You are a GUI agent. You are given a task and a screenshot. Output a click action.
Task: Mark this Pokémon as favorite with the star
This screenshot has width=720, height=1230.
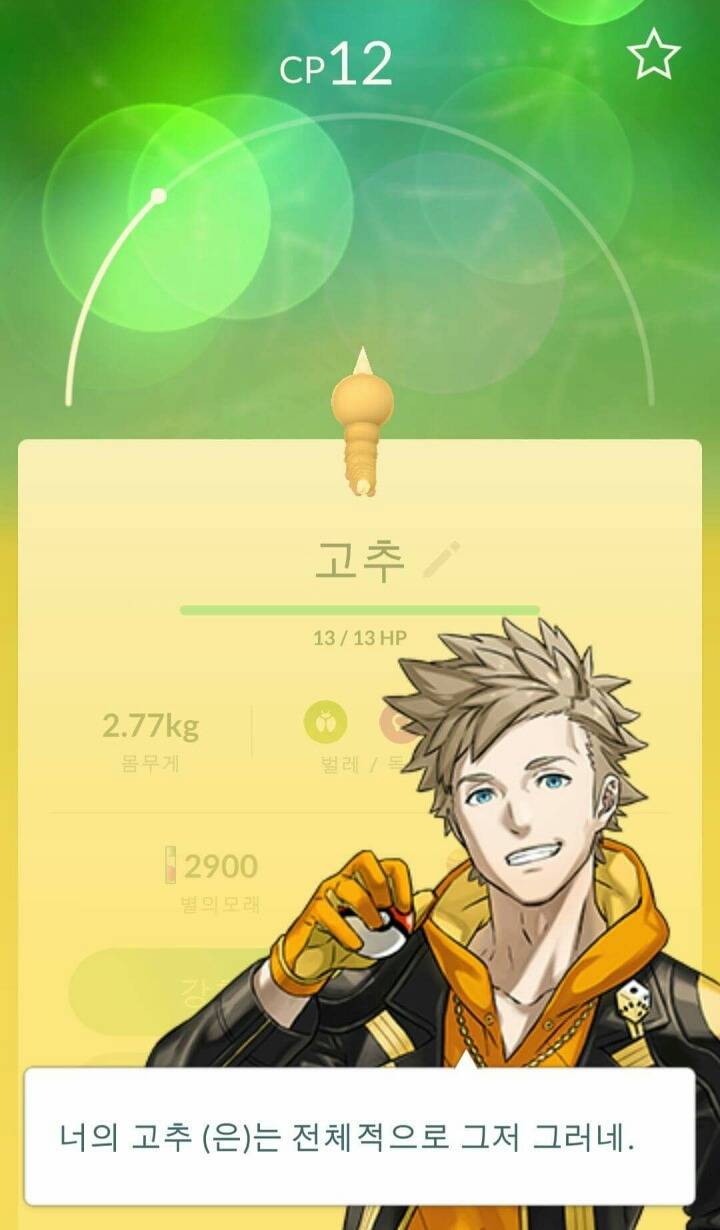tap(653, 57)
